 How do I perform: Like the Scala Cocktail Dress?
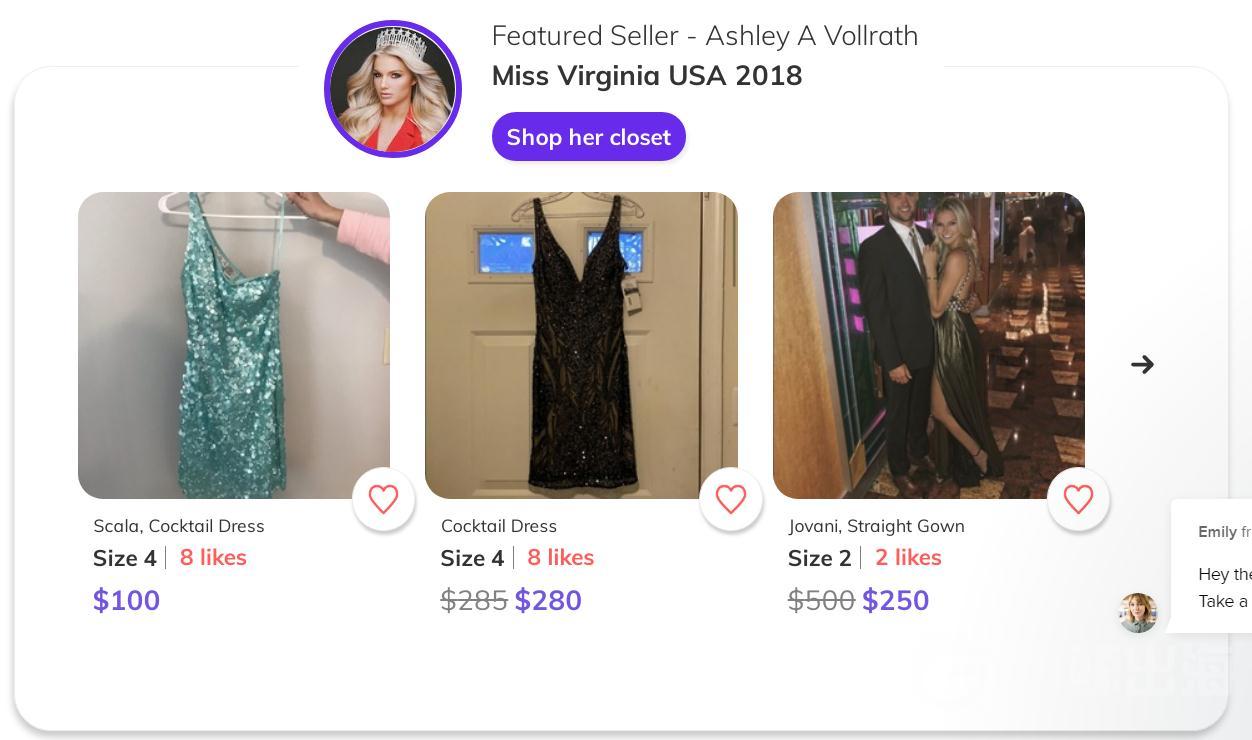(383, 499)
